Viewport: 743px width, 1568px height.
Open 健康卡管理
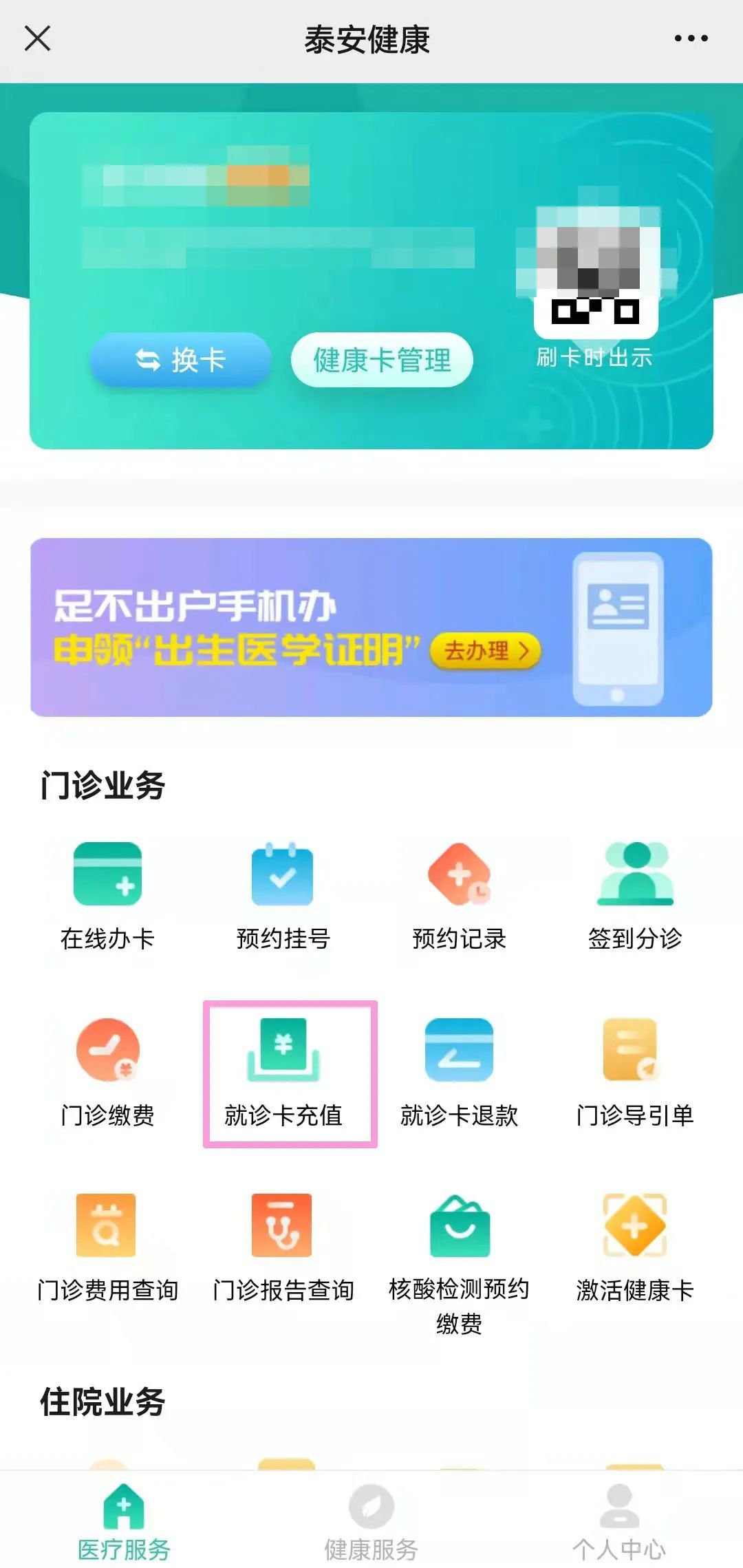tap(382, 360)
